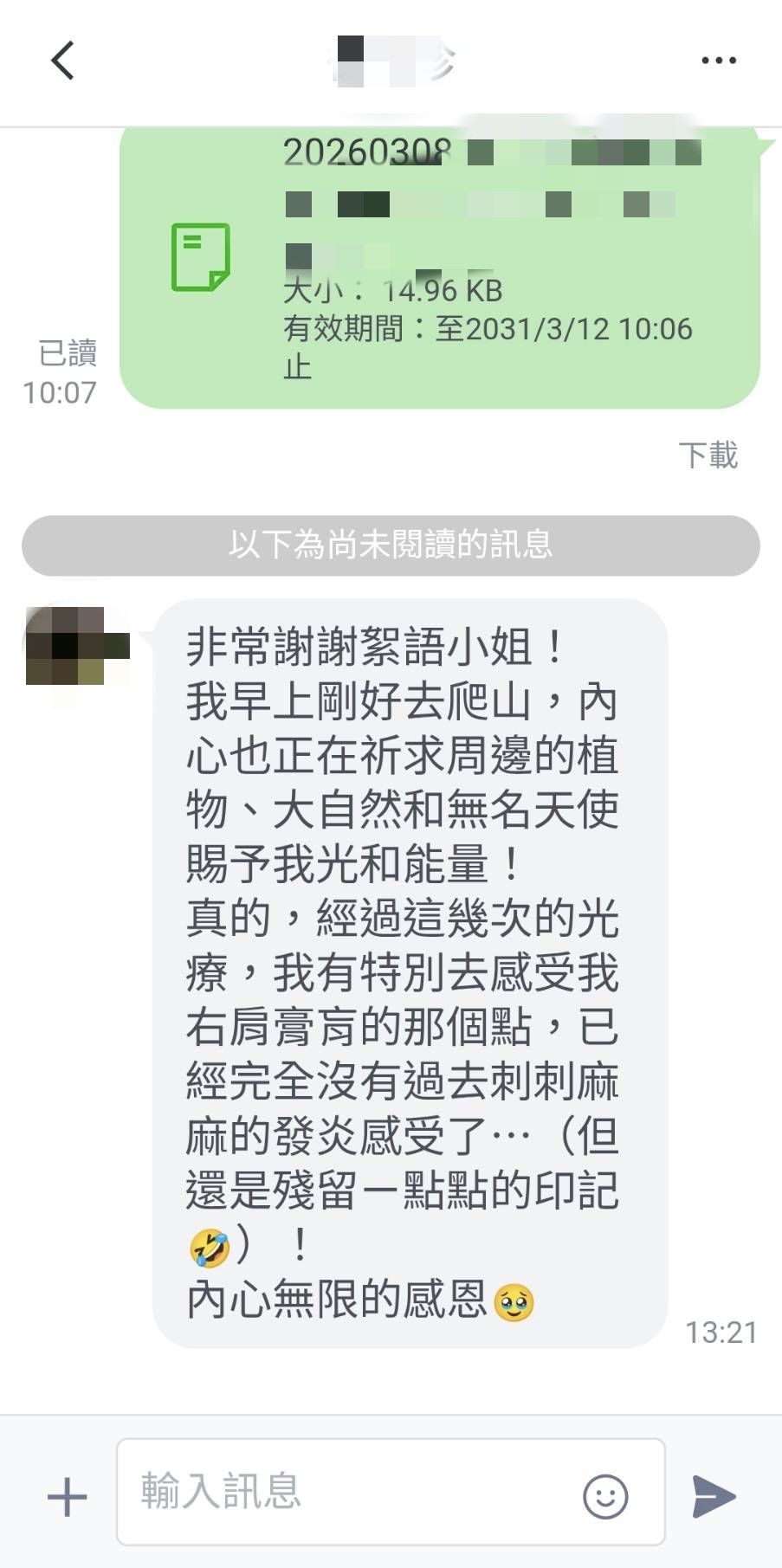This screenshot has height=1568, width=782.
Task: Open the three-dot overflow menu
Action: point(718,61)
